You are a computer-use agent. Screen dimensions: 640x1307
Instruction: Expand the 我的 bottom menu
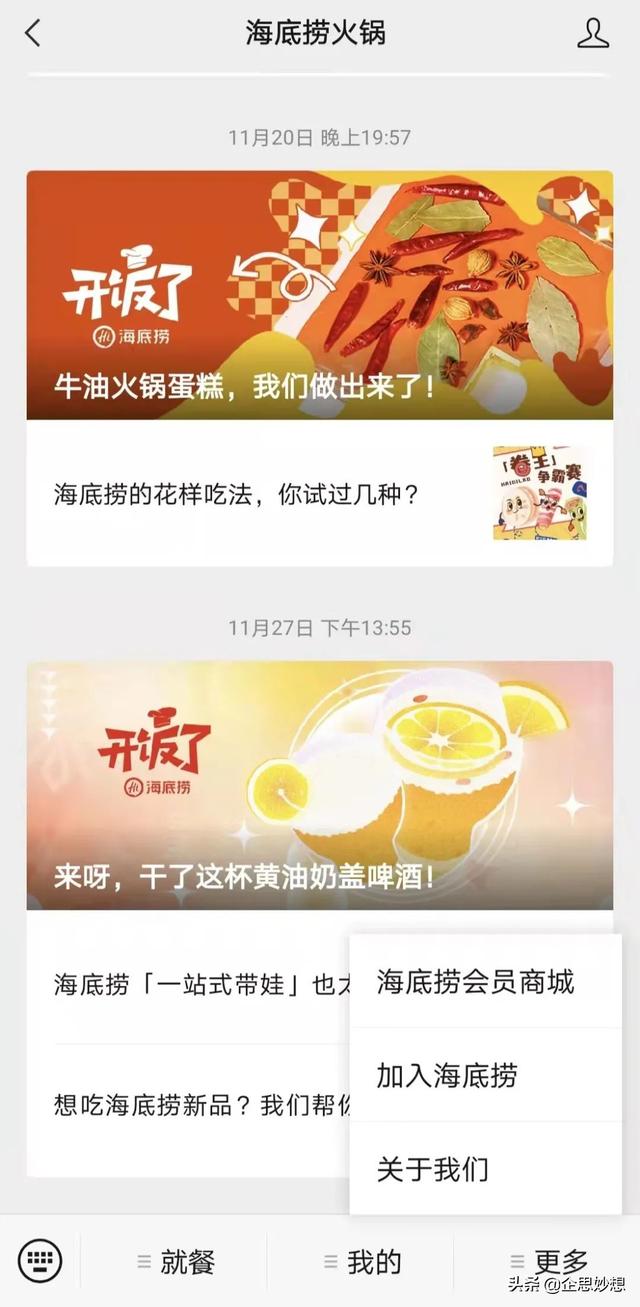pos(361,1262)
